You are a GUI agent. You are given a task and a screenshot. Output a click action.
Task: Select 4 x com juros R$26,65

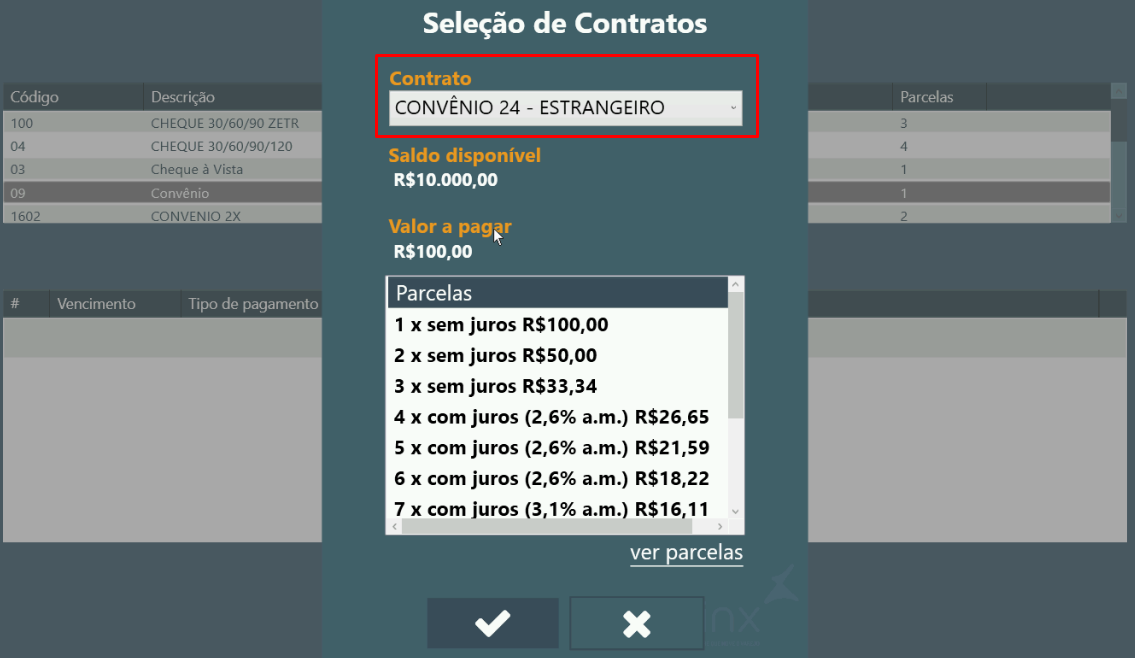551,417
